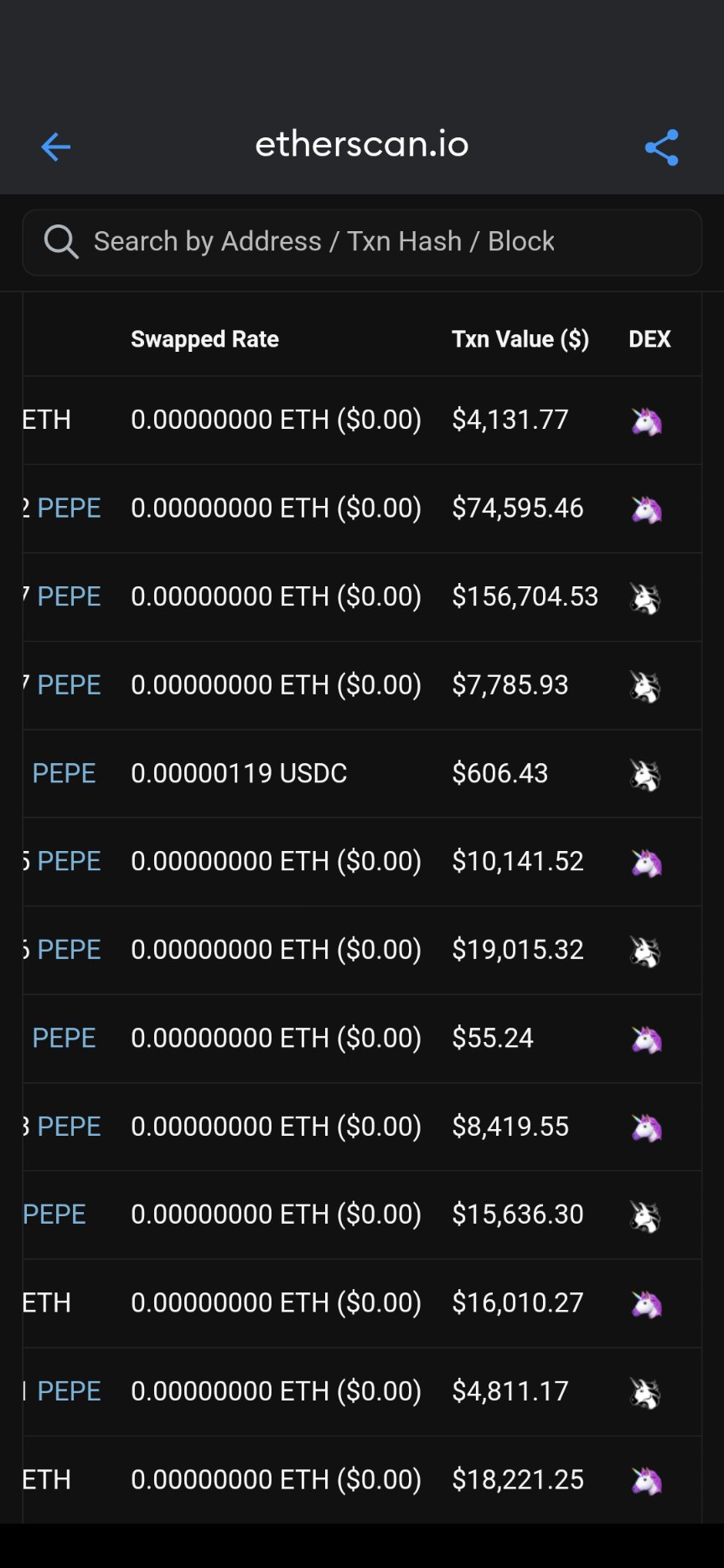
Task: Tap the DEX icon in $10,141.52 row
Action: (646, 862)
